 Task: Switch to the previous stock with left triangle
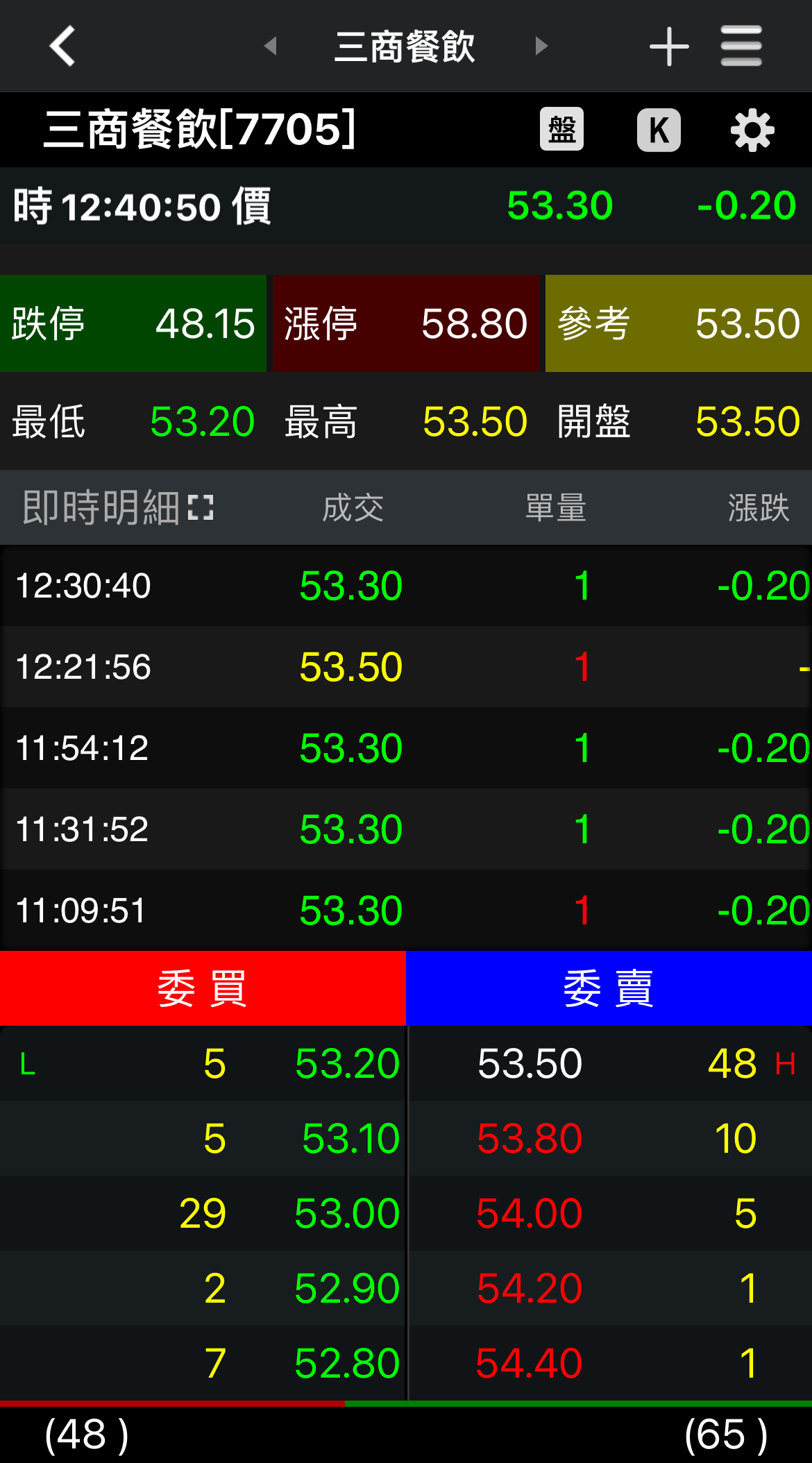tap(271, 46)
